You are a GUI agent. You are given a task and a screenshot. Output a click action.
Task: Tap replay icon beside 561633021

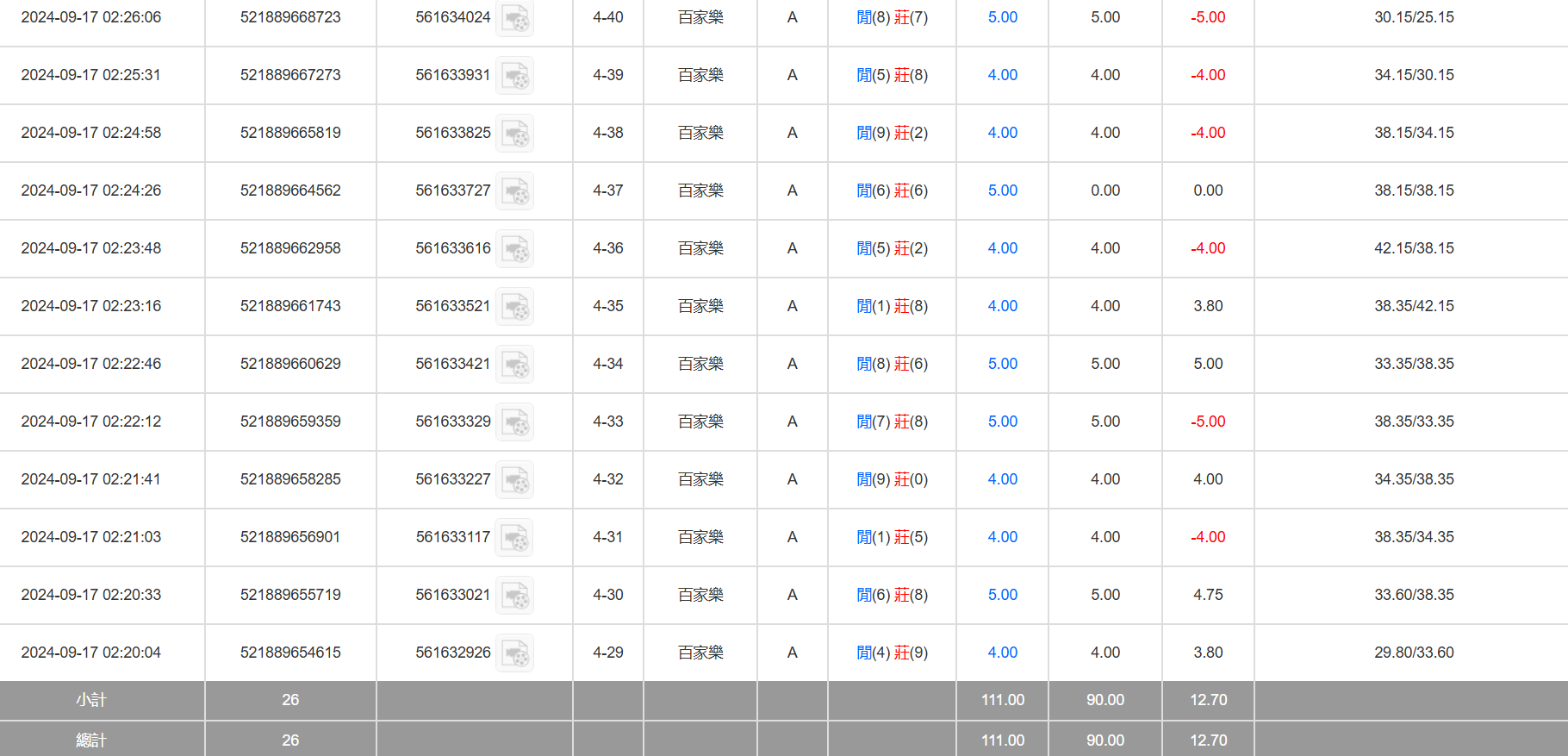pos(515,596)
